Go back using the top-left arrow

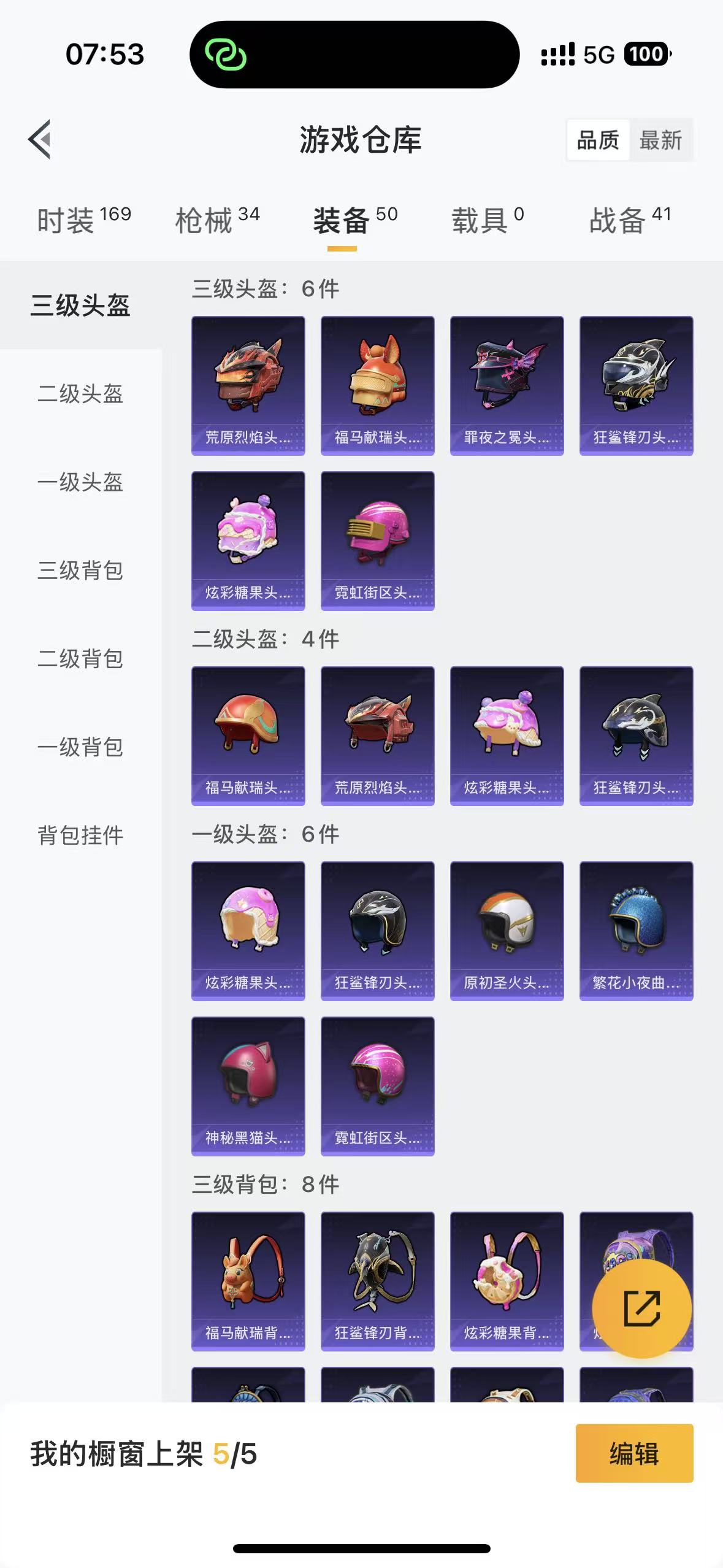point(40,139)
